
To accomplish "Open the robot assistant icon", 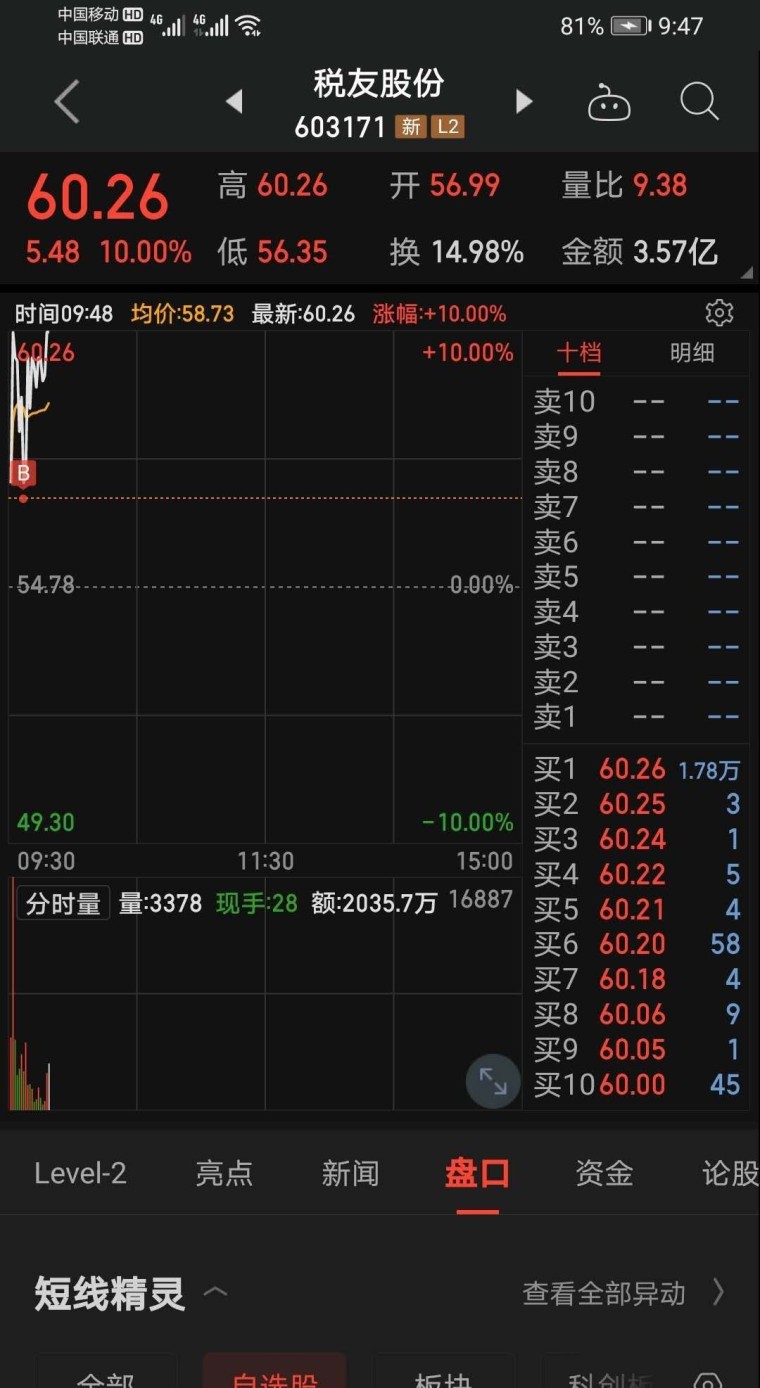I will click(609, 102).
